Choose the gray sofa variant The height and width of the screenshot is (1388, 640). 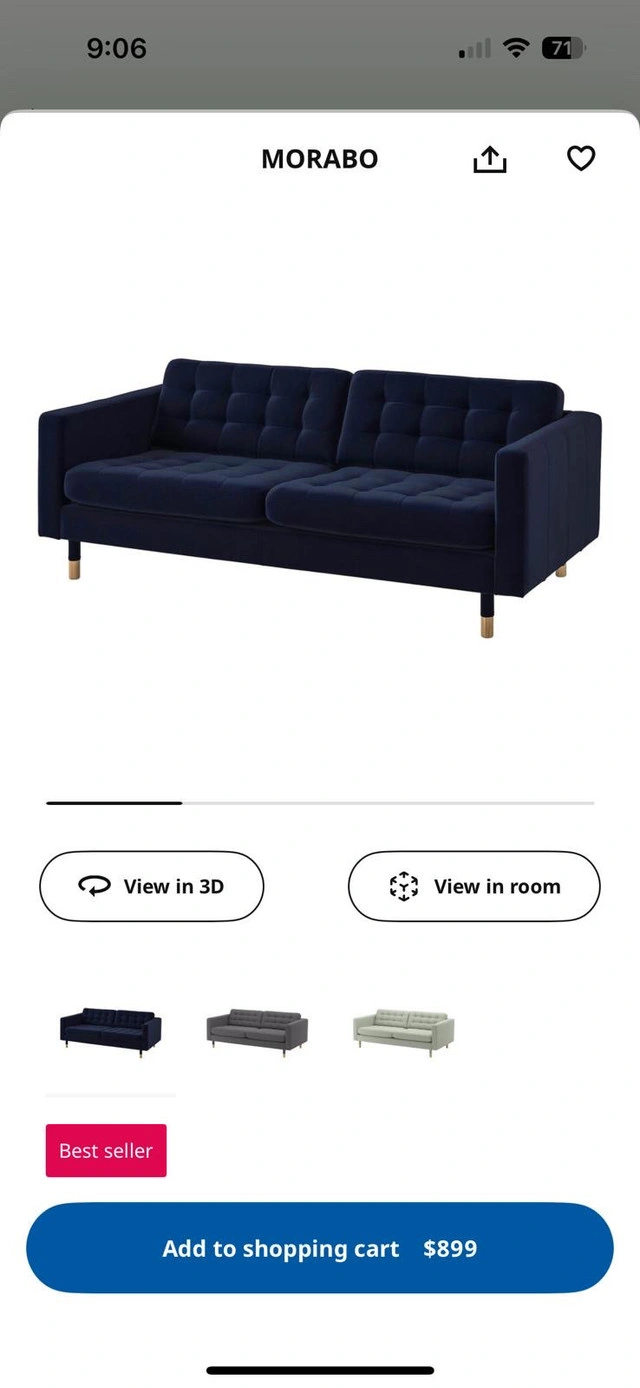click(x=257, y=1030)
